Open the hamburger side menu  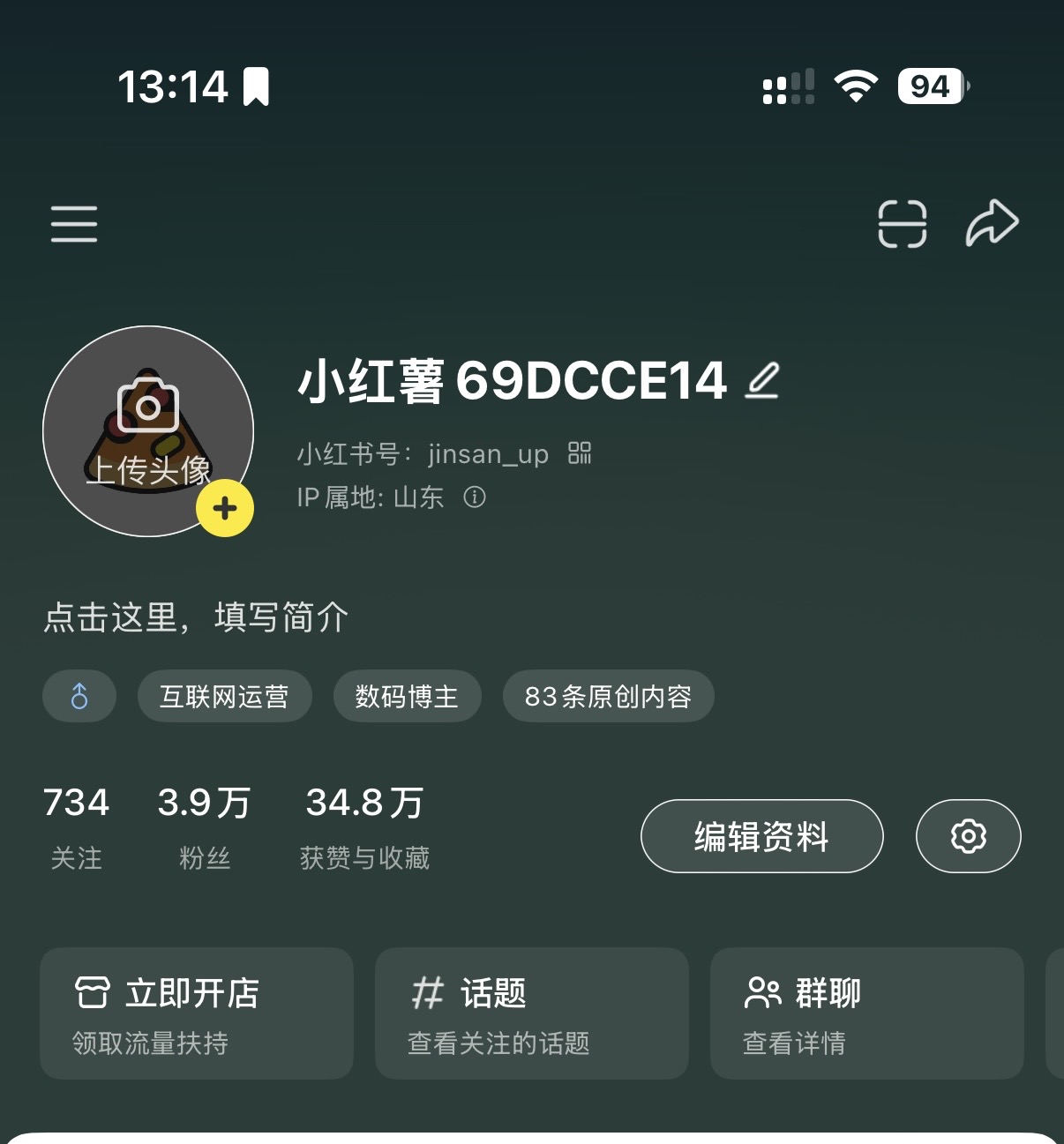tap(74, 224)
